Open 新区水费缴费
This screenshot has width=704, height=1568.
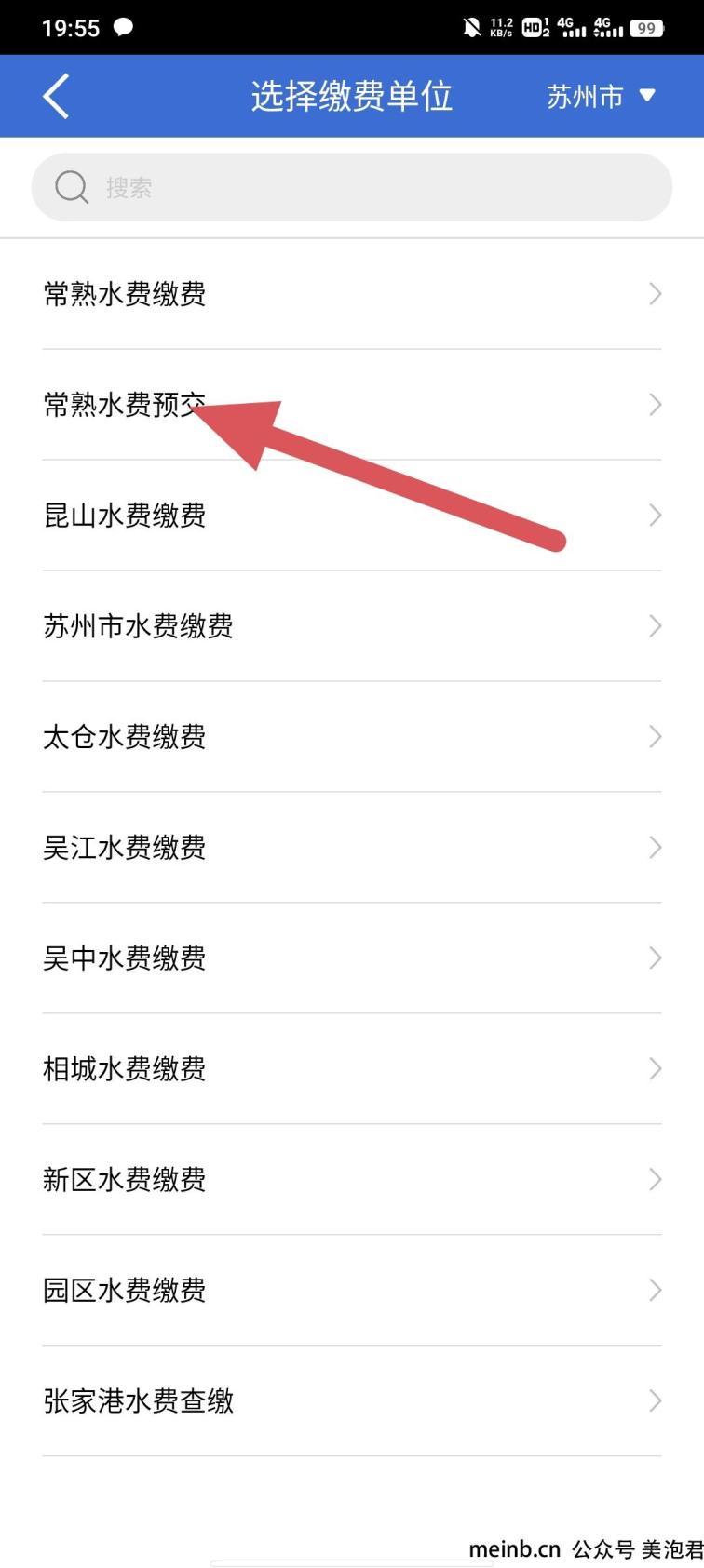click(352, 1180)
